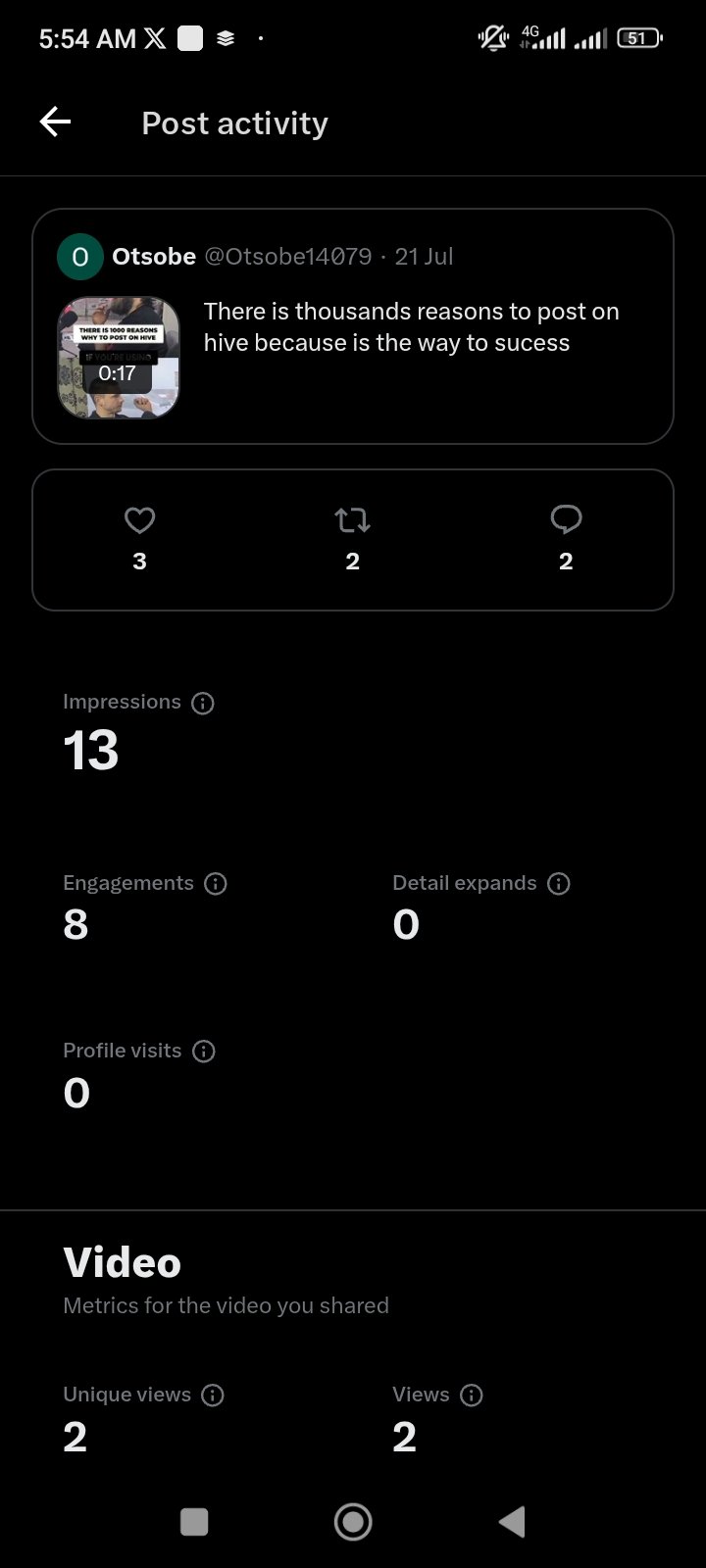Tap the info icon next to Impressions
This screenshot has width=706, height=1568.
click(x=203, y=703)
